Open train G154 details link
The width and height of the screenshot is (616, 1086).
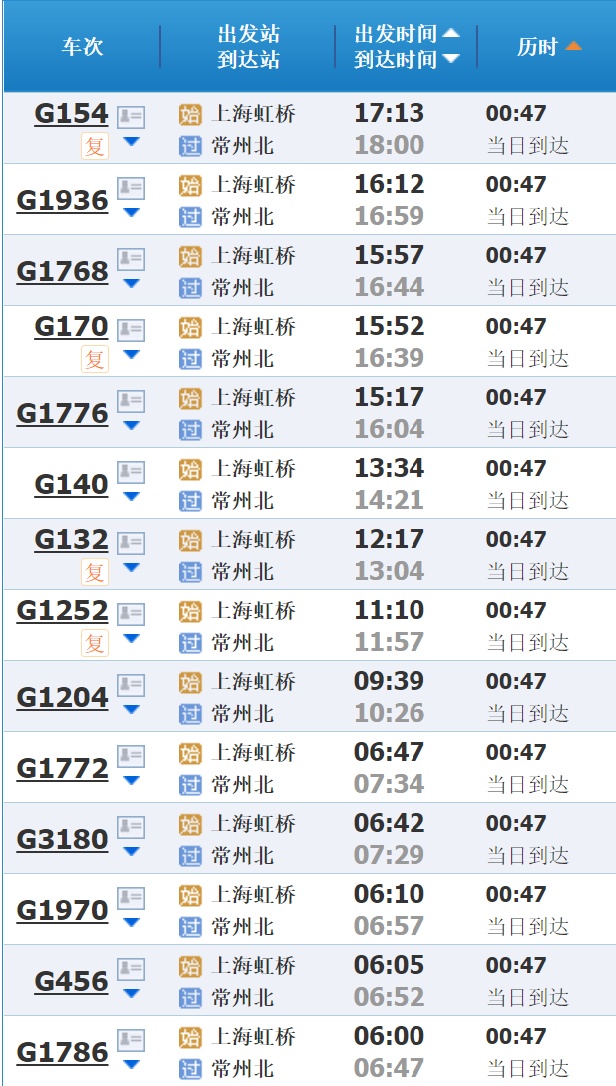click(x=71, y=113)
